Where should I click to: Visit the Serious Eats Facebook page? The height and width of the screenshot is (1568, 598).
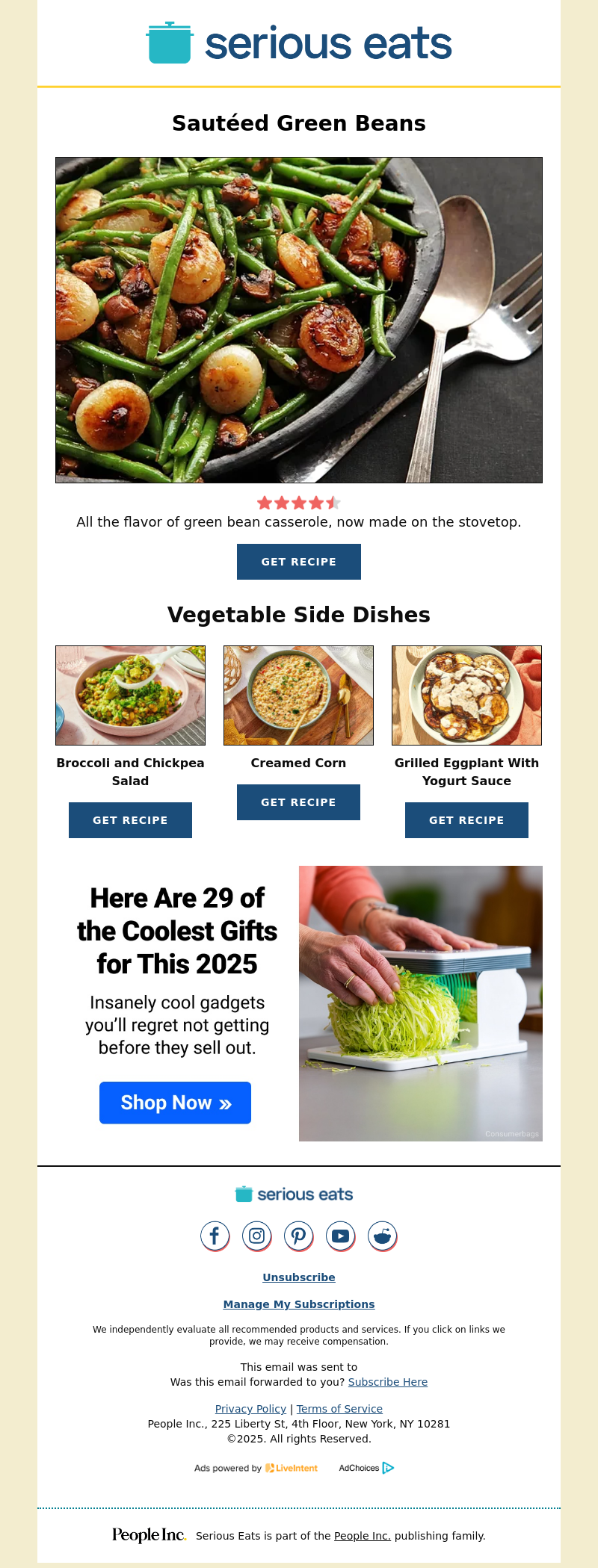pyautogui.click(x=215, y=1236)
